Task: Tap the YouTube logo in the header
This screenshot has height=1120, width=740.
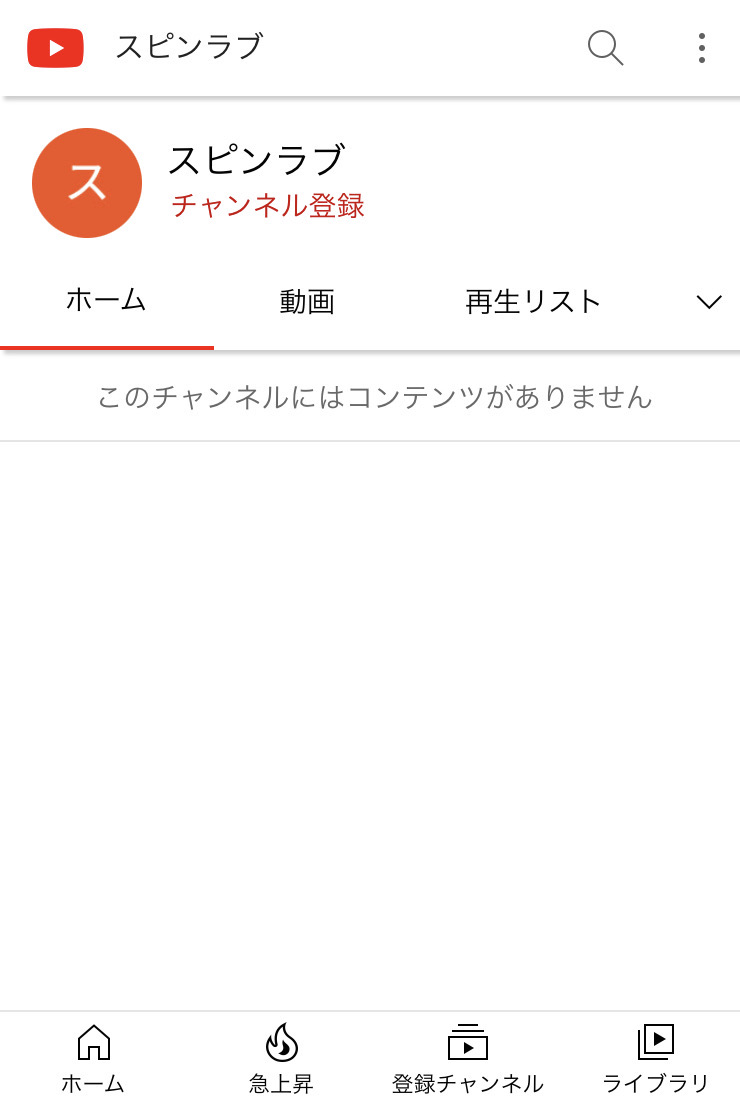Action: 56,48
